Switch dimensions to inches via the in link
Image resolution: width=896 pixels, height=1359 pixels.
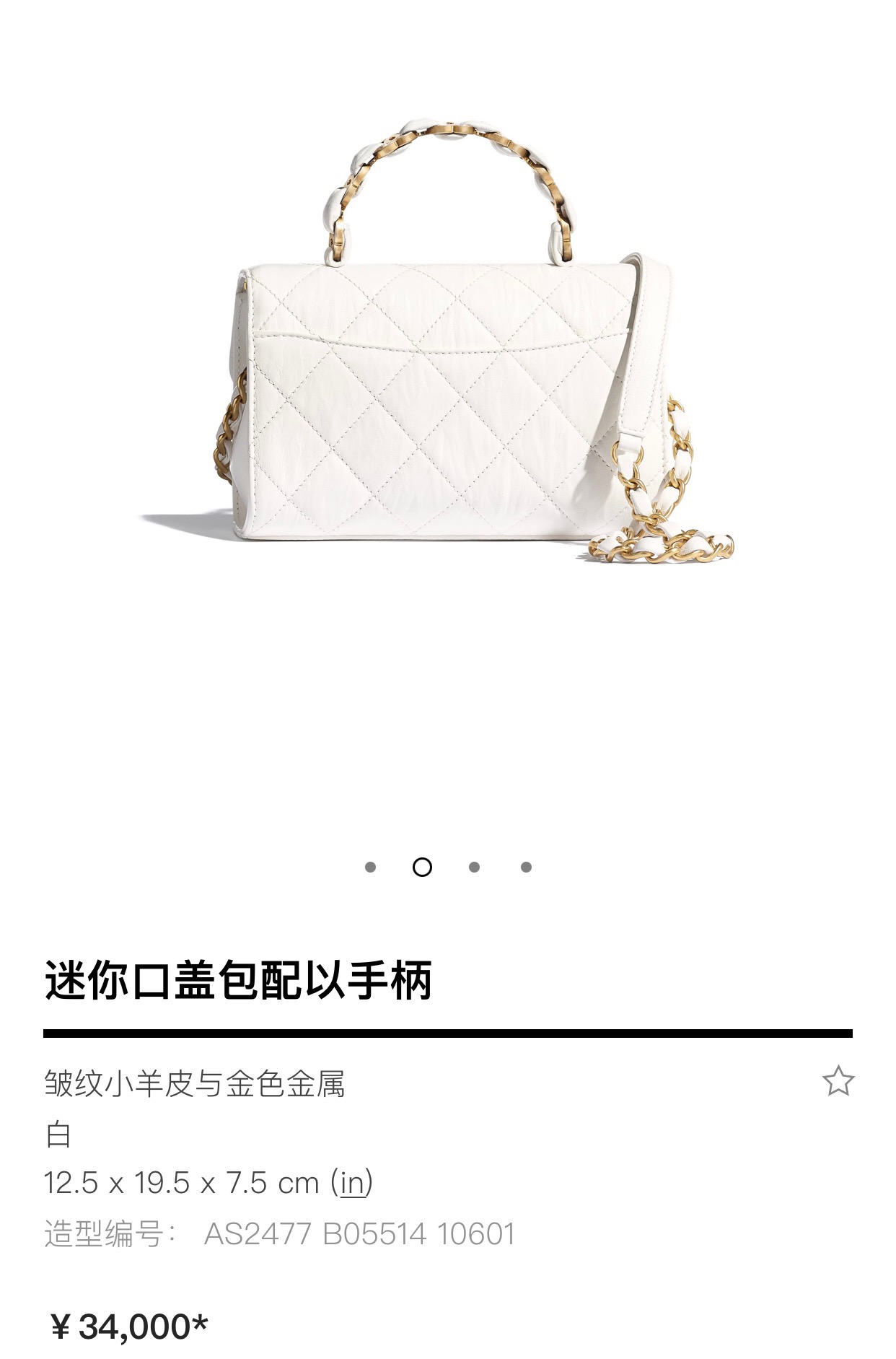[x=352, y=1183]
